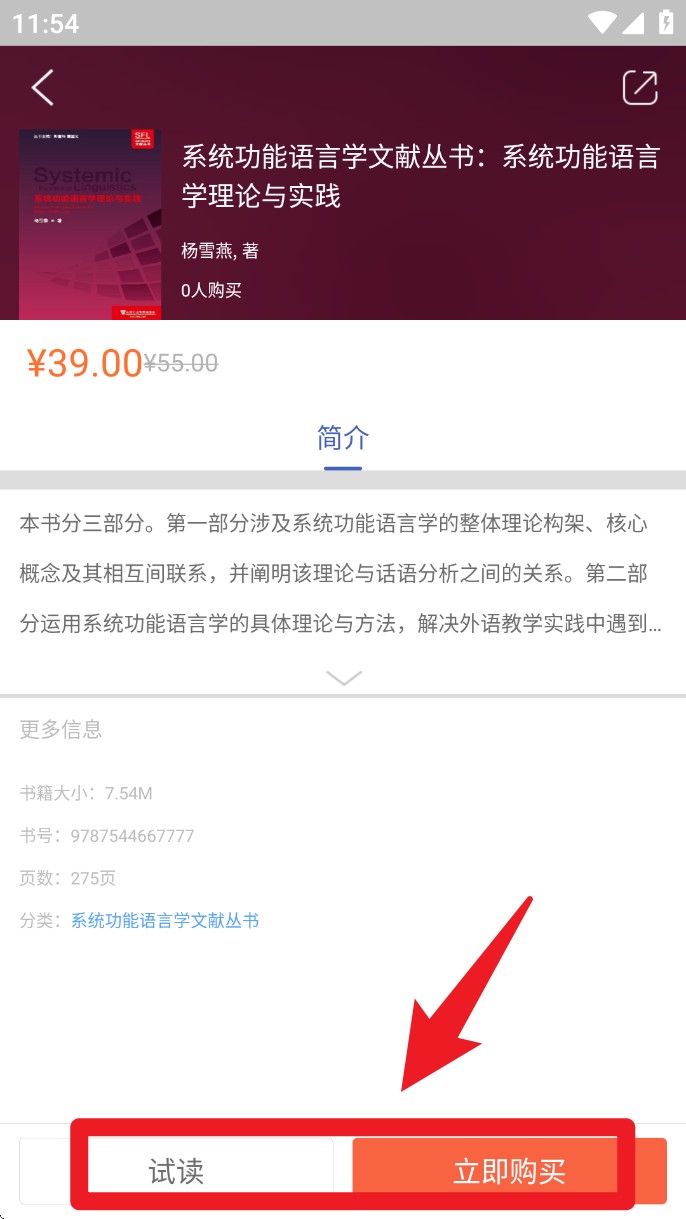686x1219 pixels.
Task: Switch to the 简介 tab
Action: pos(343,438)
